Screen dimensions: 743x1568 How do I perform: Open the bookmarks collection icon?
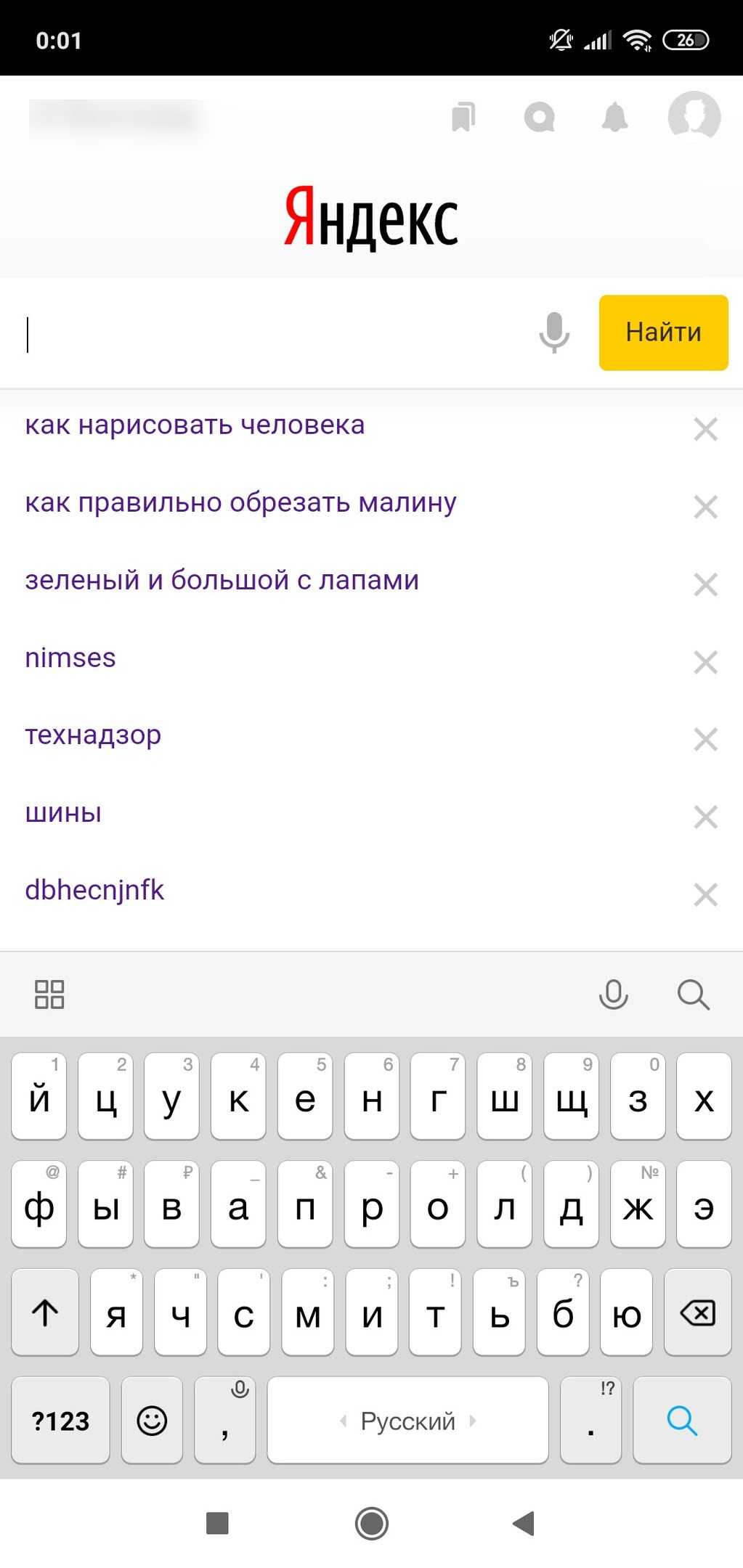tap(463, 116)
